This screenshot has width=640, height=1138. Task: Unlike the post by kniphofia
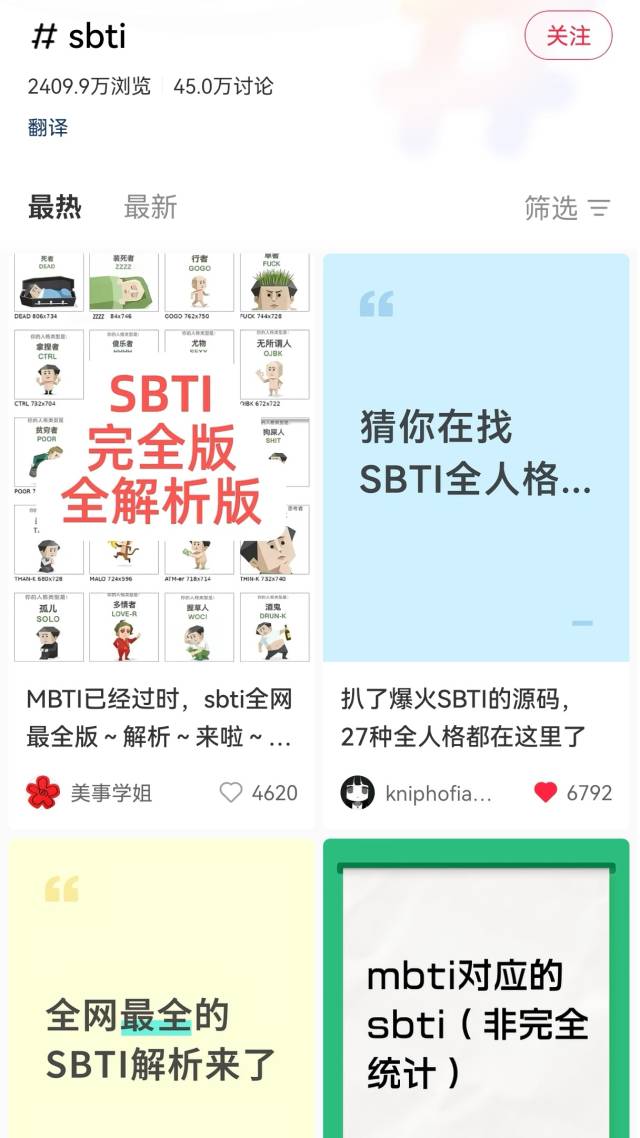(545, 793)
